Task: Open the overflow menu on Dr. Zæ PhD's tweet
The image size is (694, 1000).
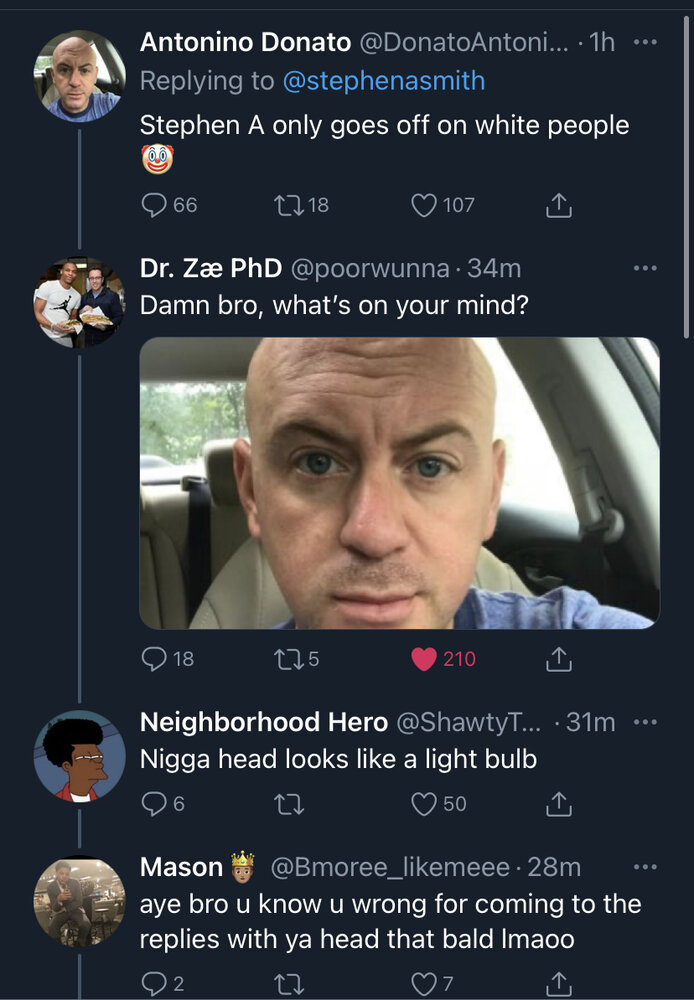Action: [x=647, y=268]
